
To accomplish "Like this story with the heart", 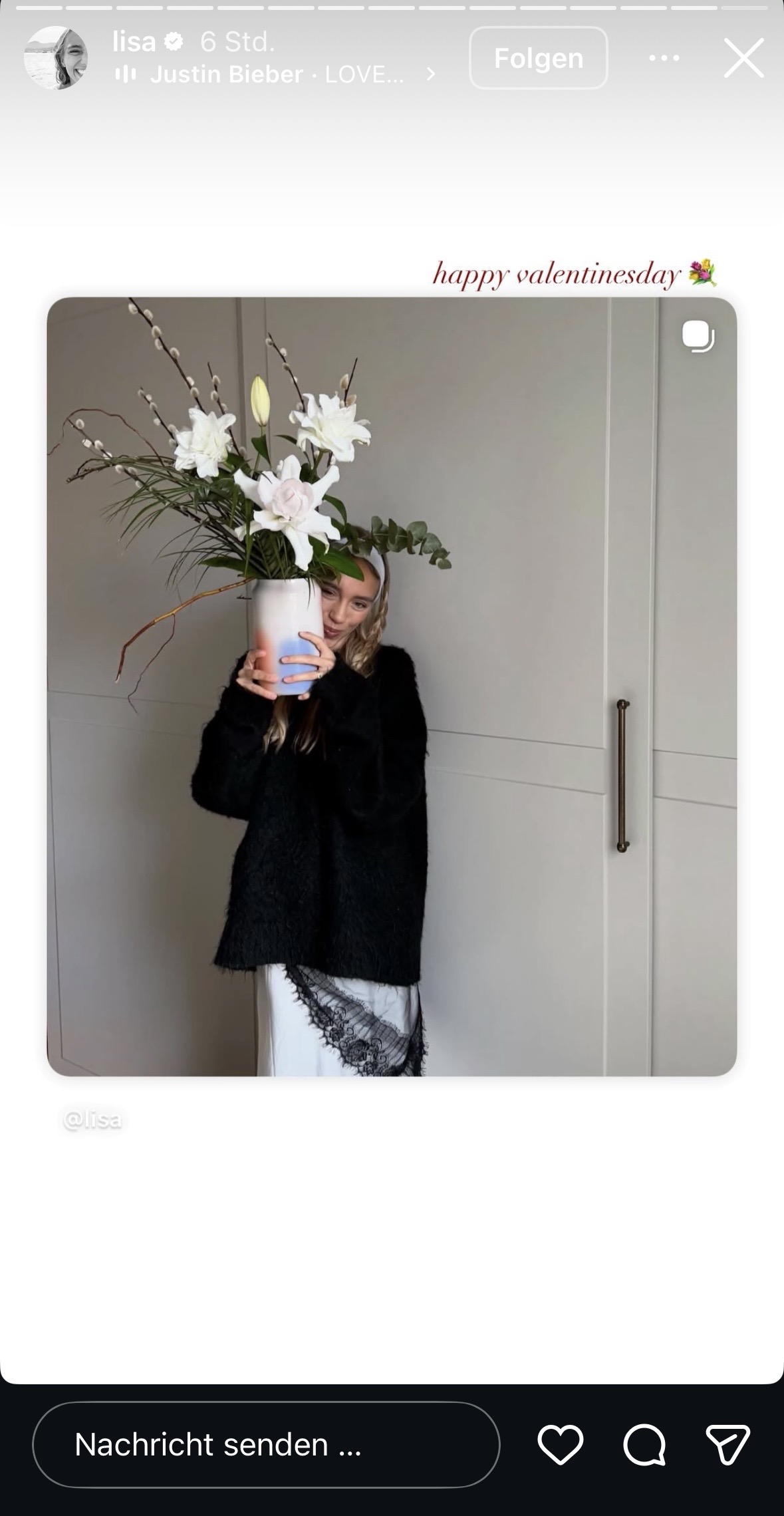I will pos(560,1444).
